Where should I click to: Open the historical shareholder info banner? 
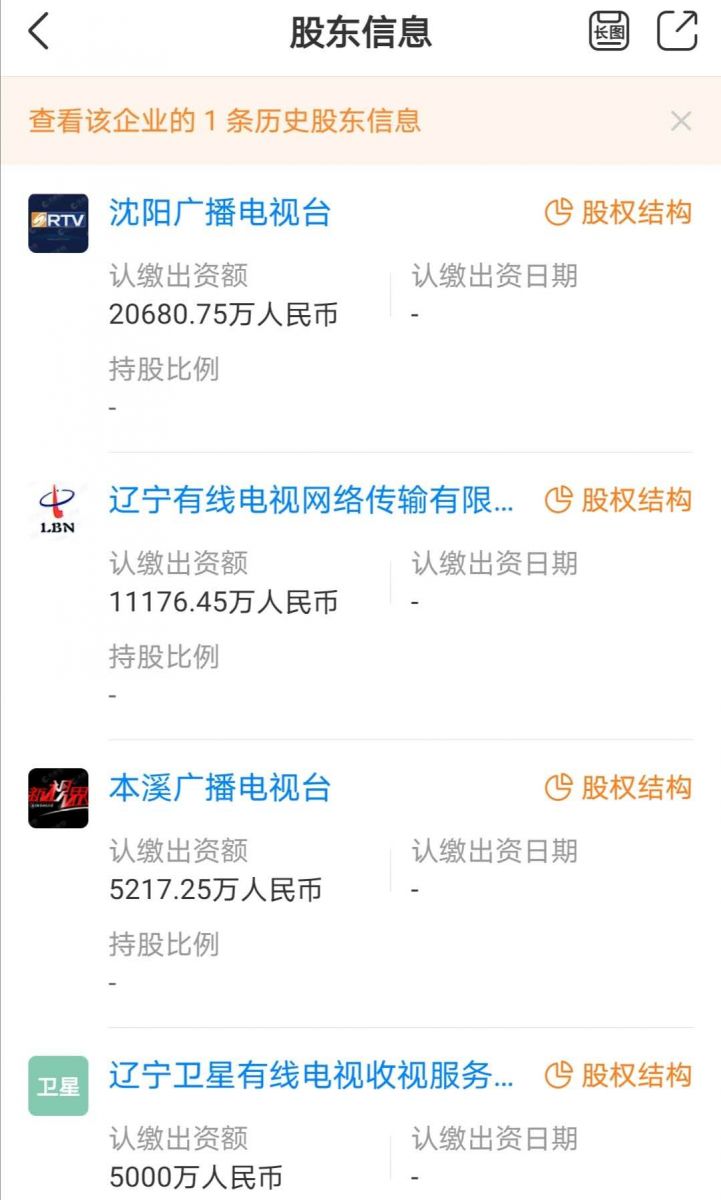pos(225,121)
